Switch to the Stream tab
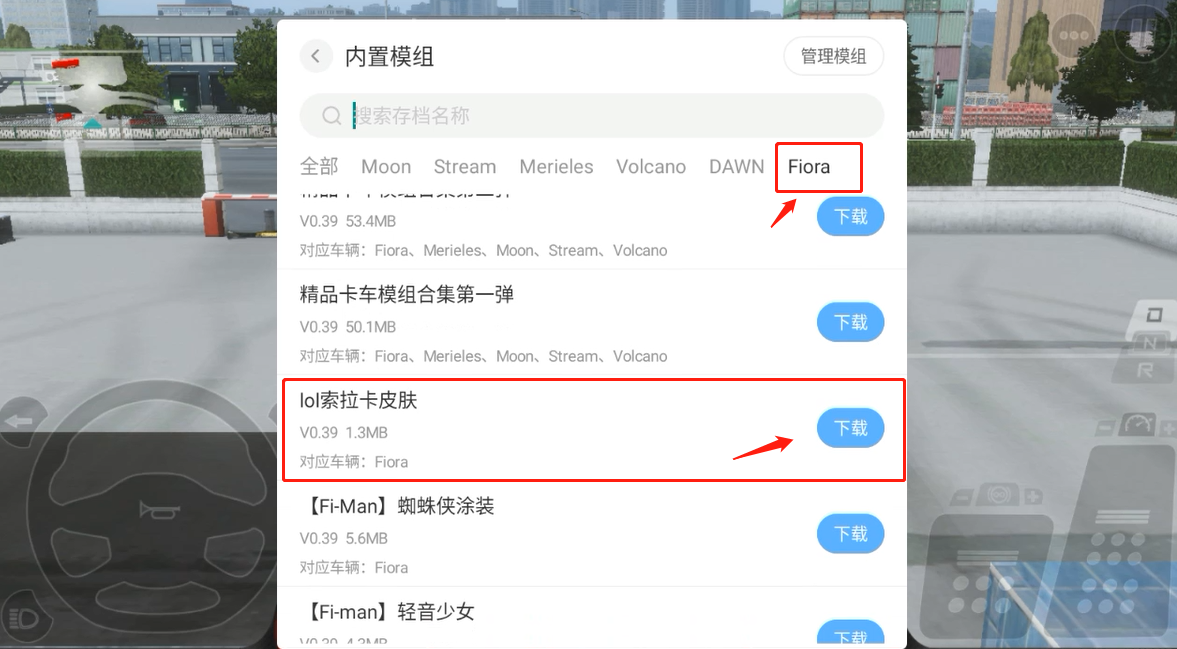 point(464,167)
